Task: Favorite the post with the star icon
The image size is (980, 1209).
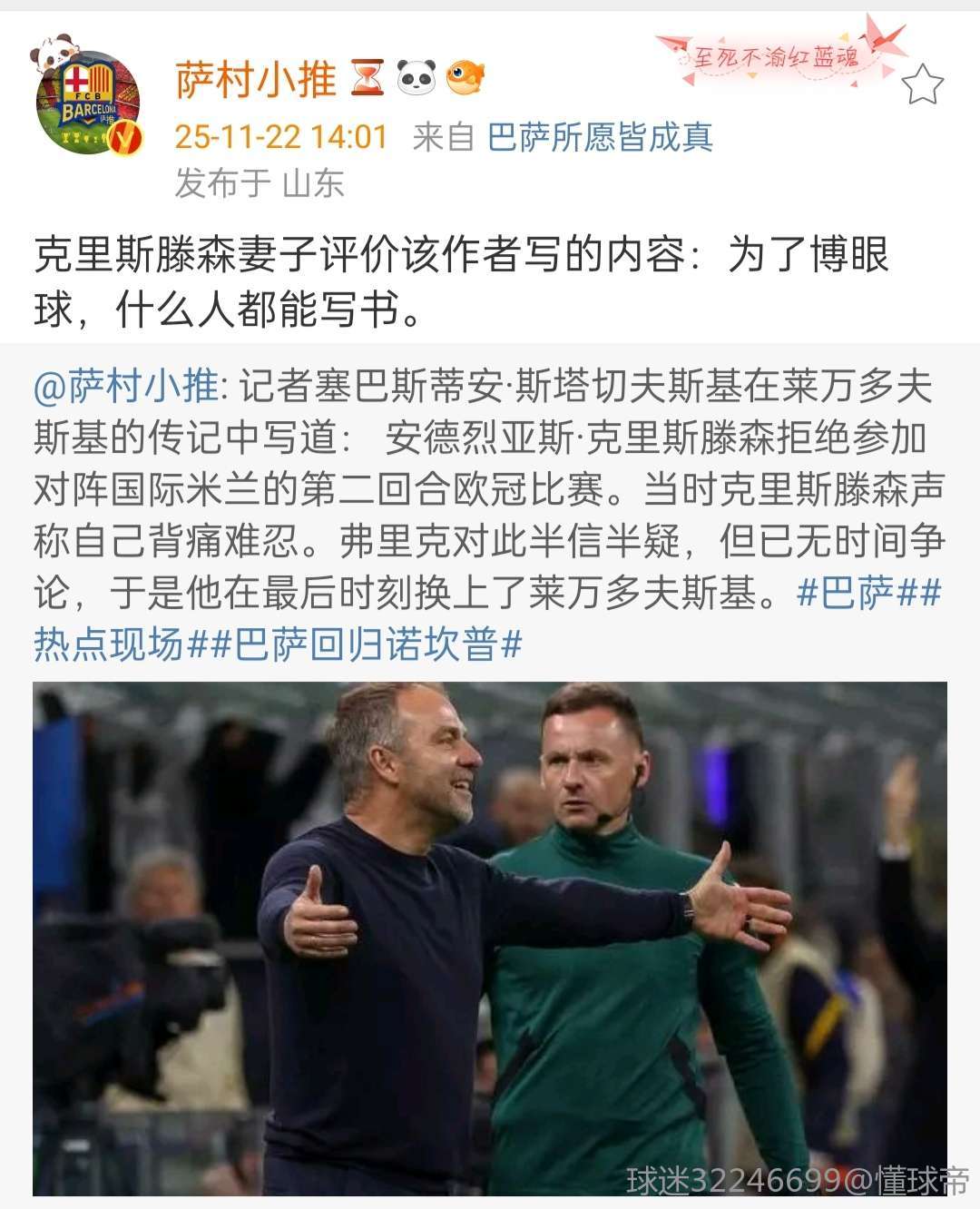Action: [923, 85]
